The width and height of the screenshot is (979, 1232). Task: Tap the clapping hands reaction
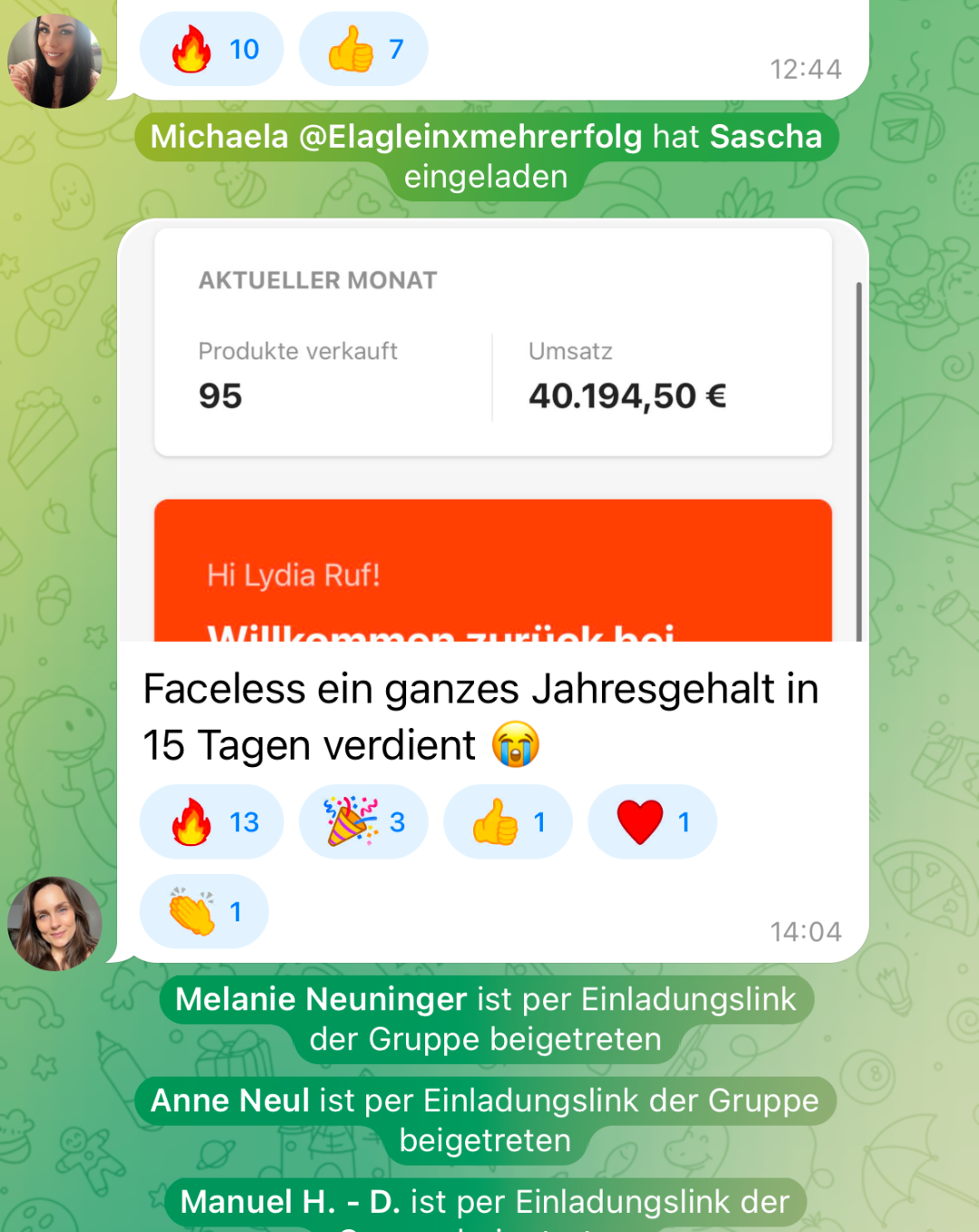pos(204,911)
